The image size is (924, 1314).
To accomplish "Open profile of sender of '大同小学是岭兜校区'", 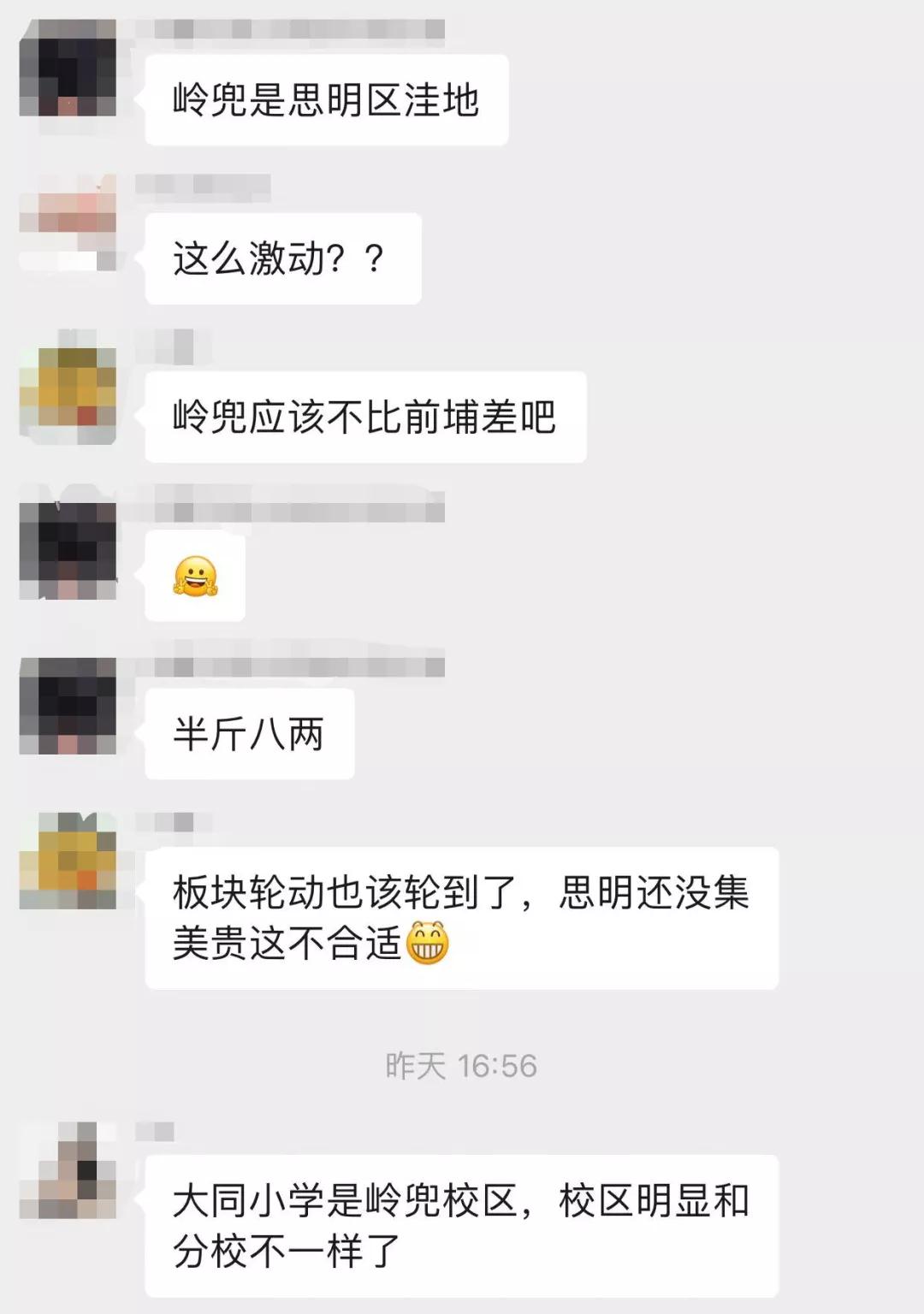I will tap(68, 1170).
